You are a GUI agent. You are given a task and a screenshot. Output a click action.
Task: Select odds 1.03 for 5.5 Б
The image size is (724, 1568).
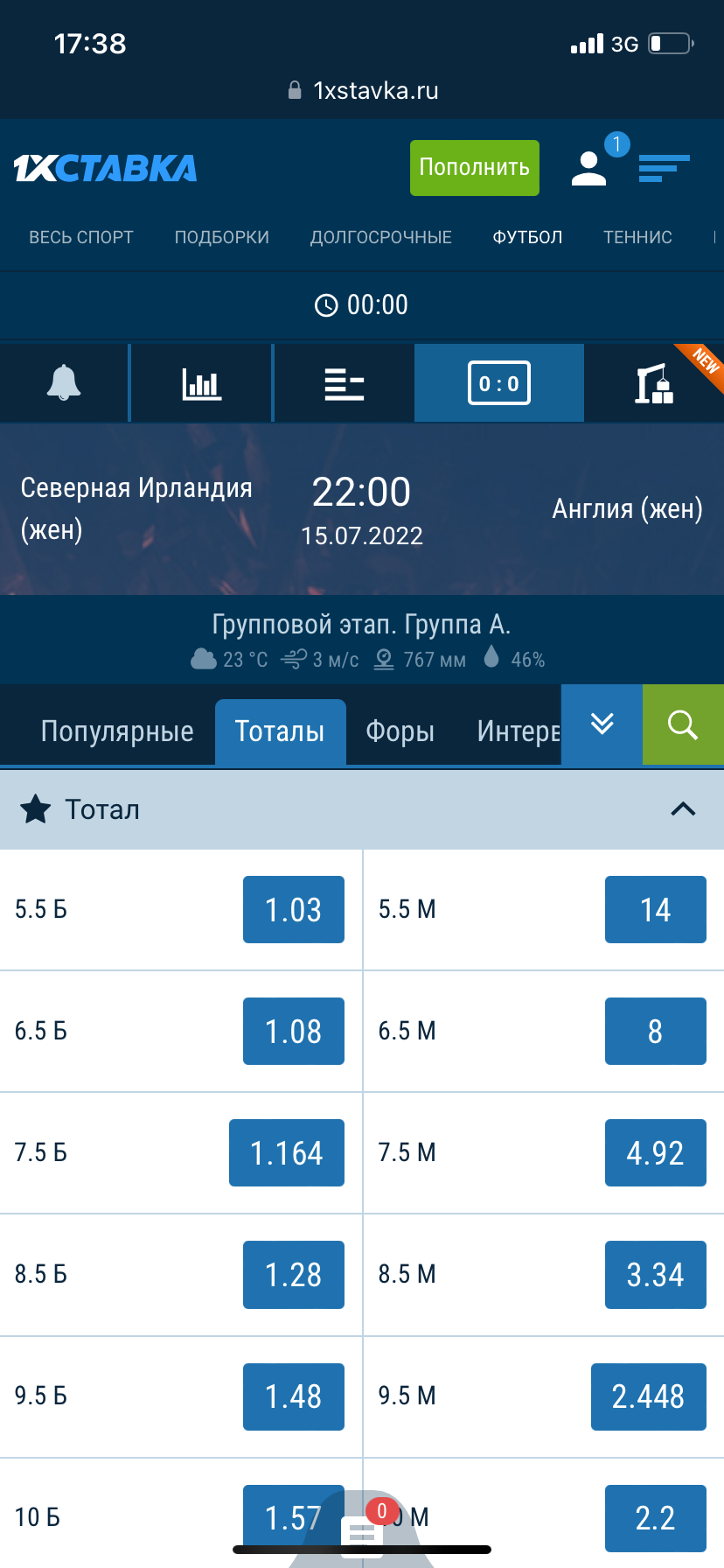(x=293, y=910)
